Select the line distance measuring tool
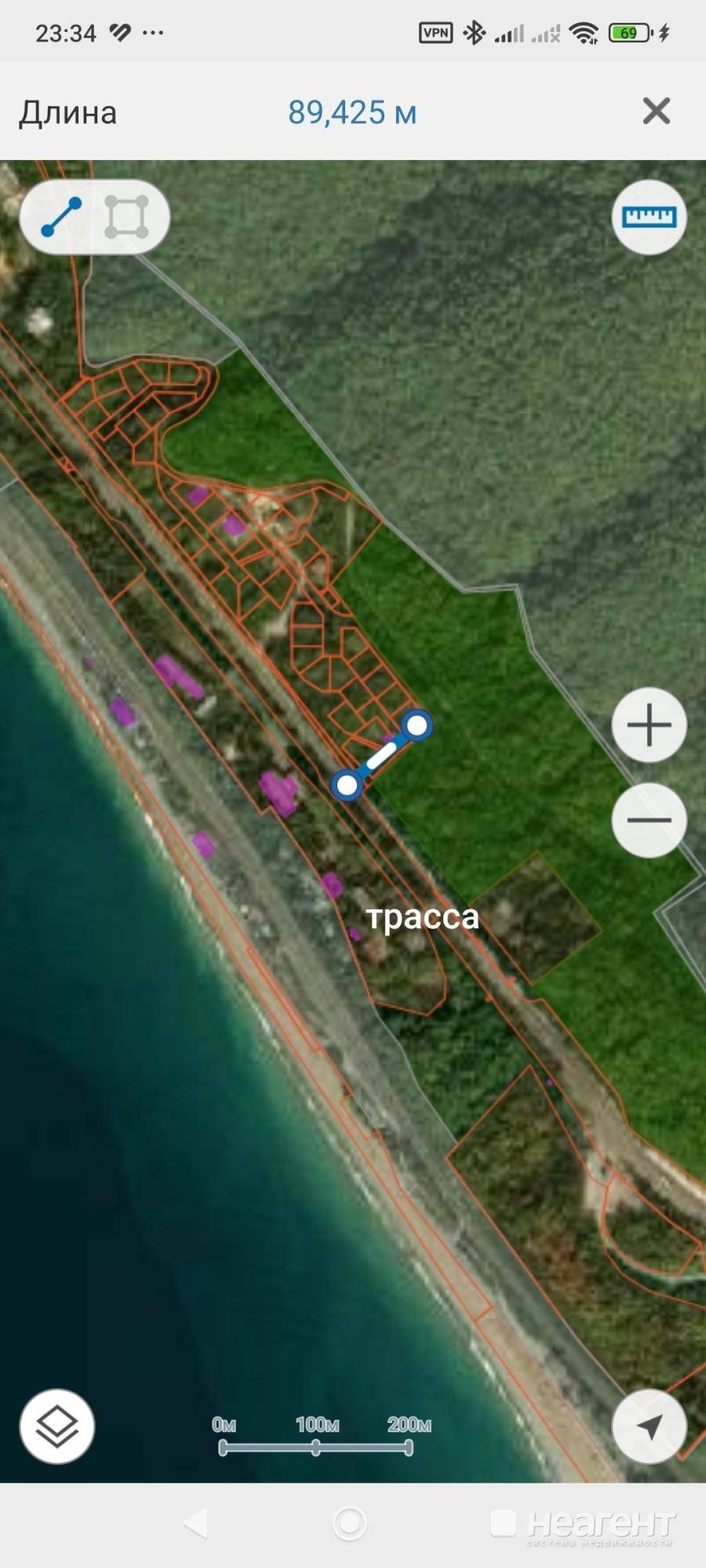 tap(61, 216)
